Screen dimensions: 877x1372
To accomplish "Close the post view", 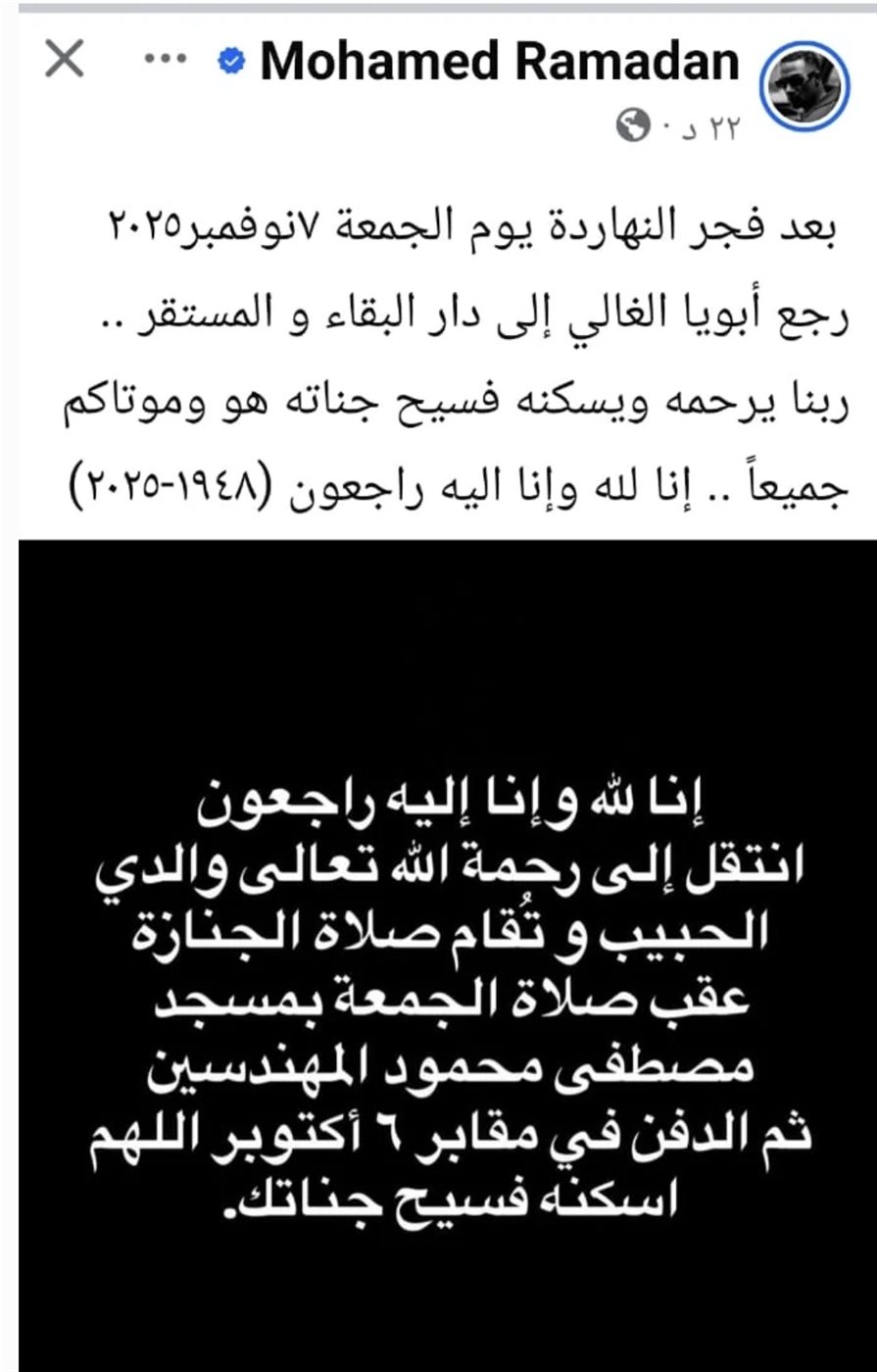I will point(65,61).
